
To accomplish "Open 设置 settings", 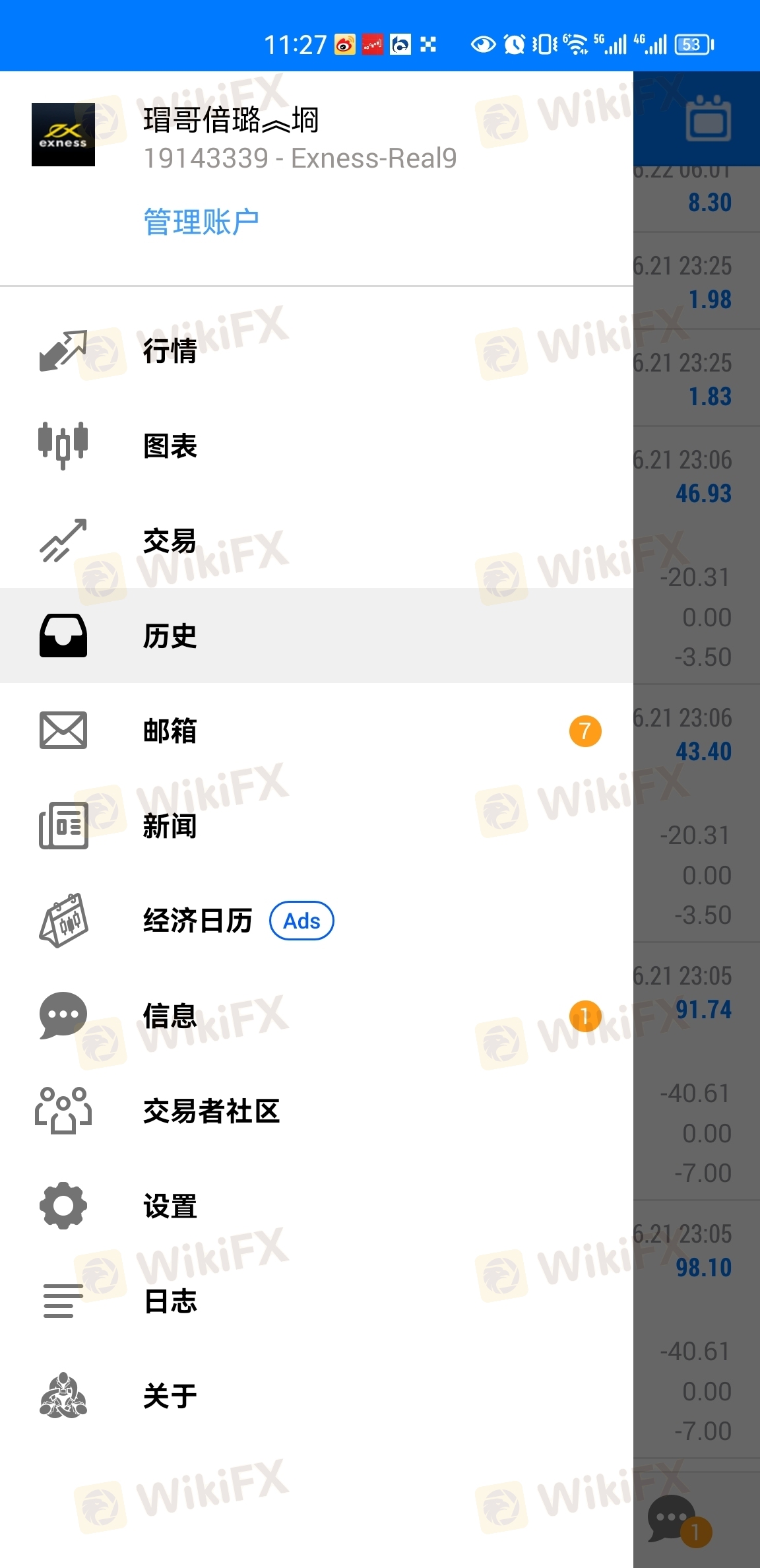I will pos(317,1206).
